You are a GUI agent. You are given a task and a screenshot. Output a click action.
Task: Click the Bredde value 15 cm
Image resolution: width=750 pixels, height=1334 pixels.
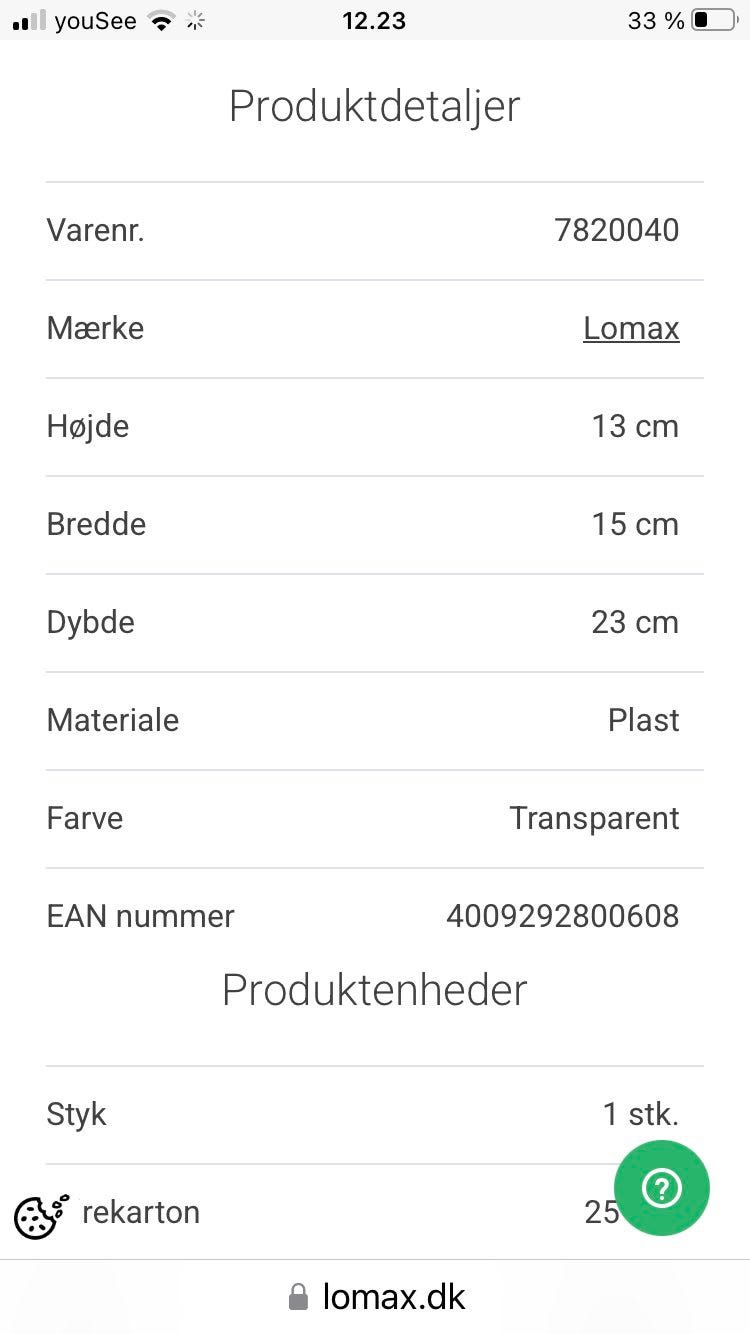pyautogui.click(x=634, y=523)
